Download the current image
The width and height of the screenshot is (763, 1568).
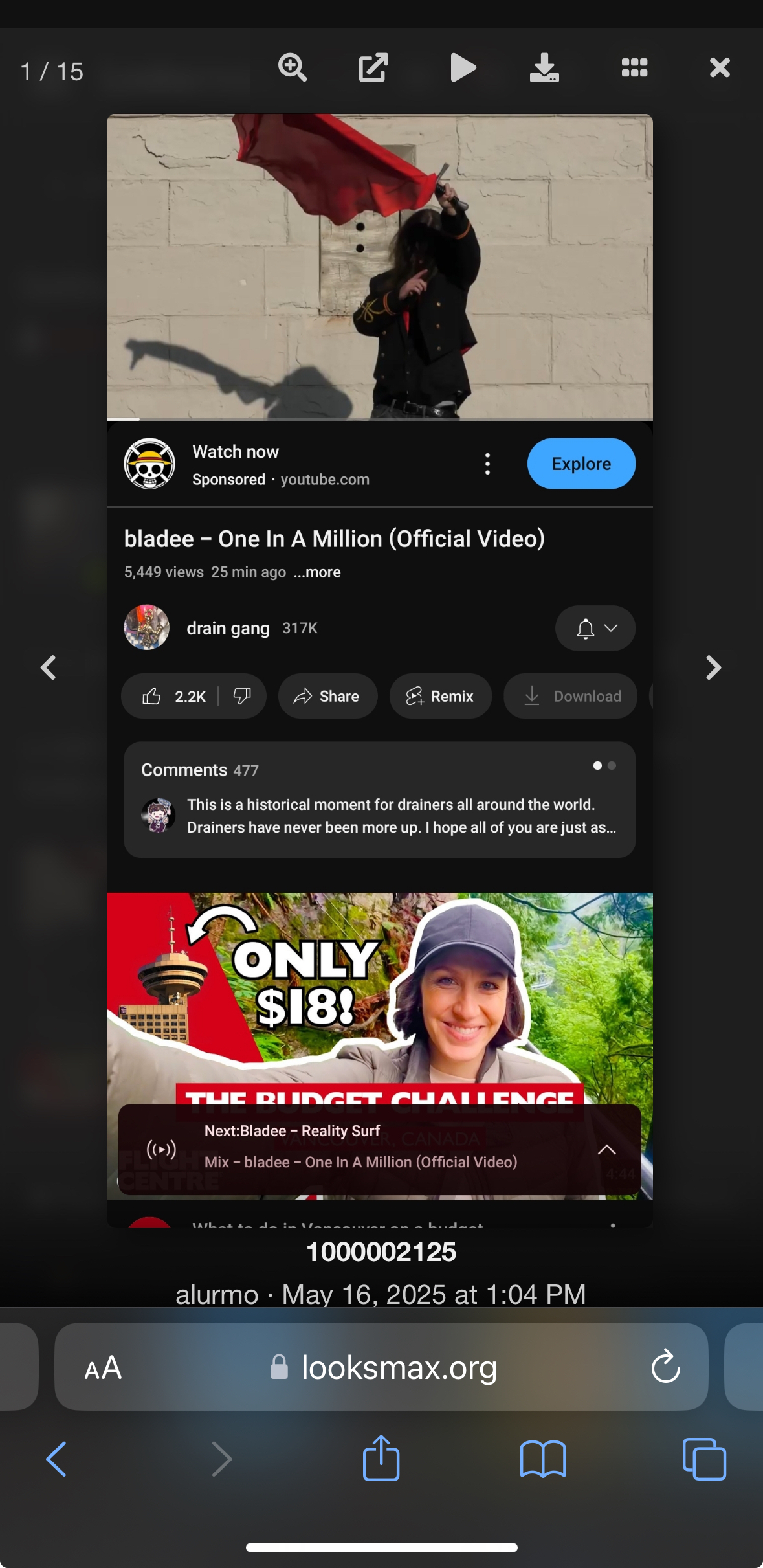coord(544,68)
